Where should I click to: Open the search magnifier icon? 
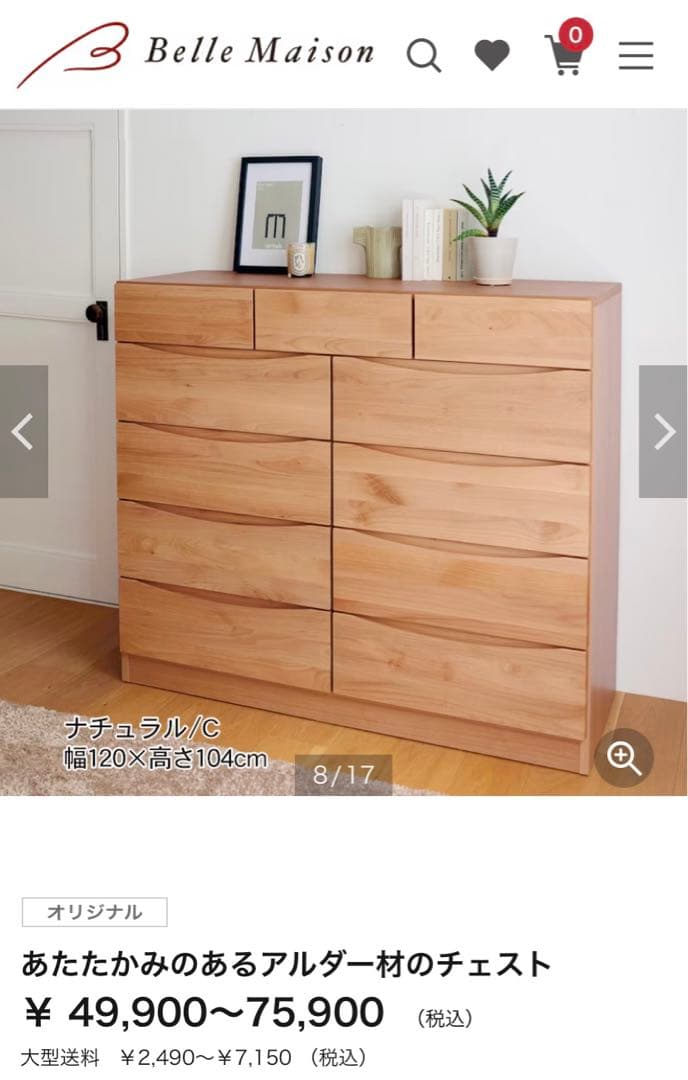(x=423, y=55)
